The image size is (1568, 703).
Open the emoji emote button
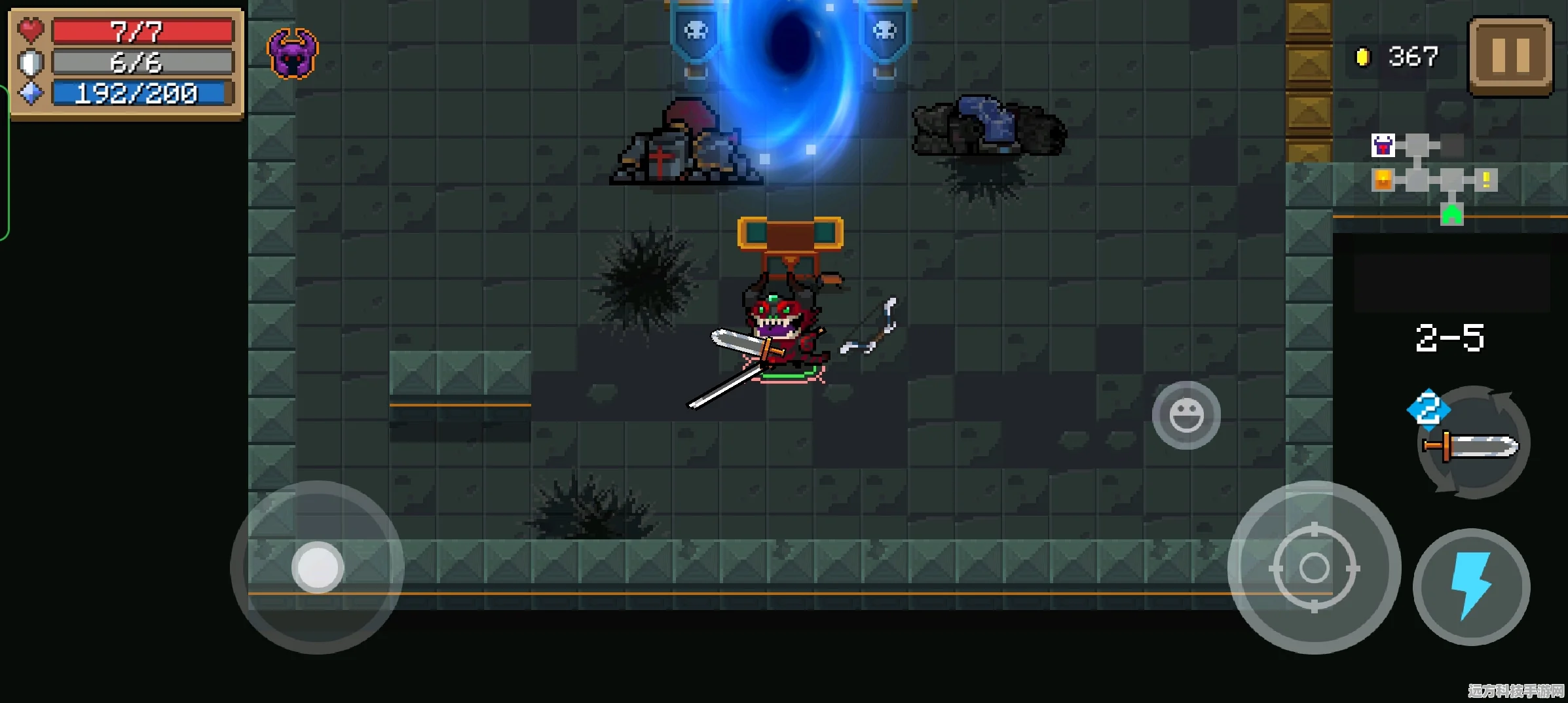click(x=1186, y=415)
